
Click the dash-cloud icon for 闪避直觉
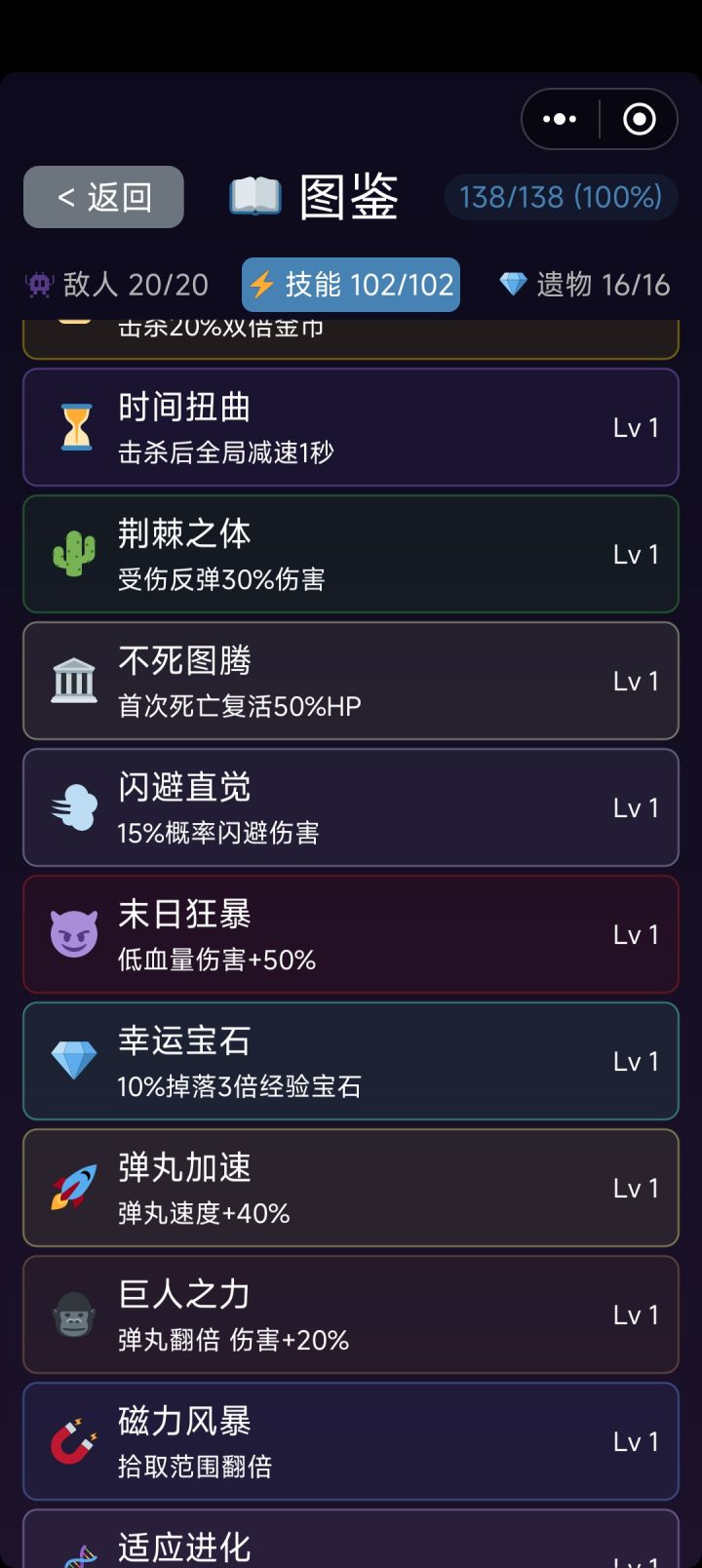[72, 807]
